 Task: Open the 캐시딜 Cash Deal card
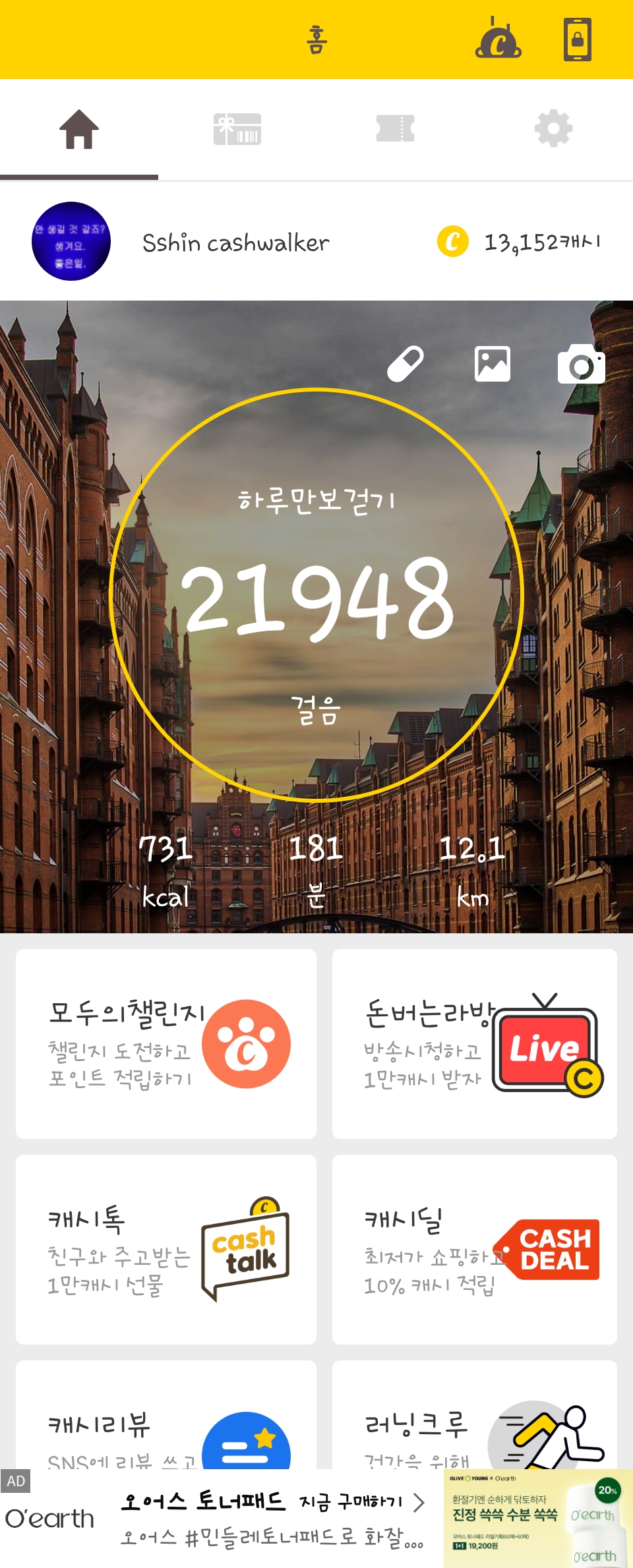click(475, 1250)
